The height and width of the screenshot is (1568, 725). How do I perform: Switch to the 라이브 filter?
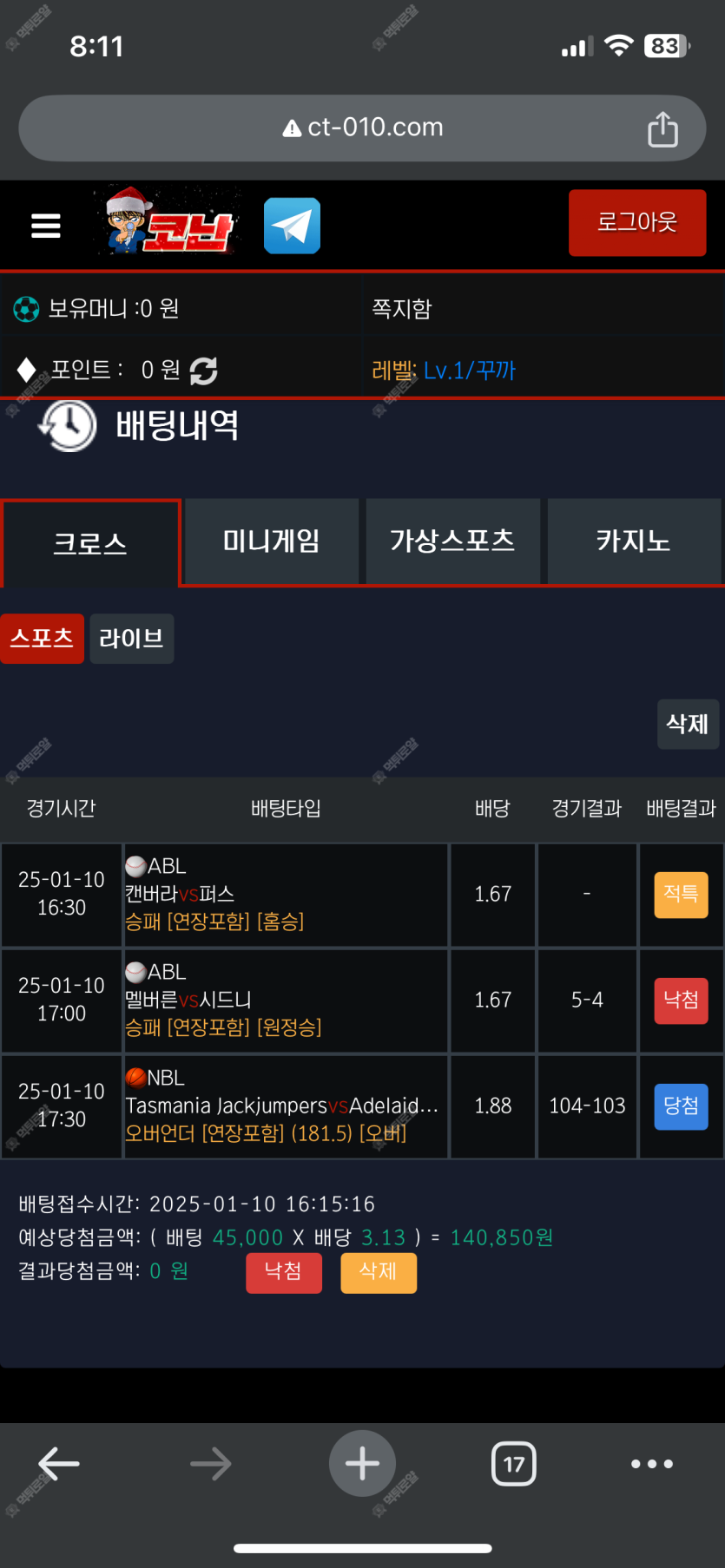click(x=132, y=639)
